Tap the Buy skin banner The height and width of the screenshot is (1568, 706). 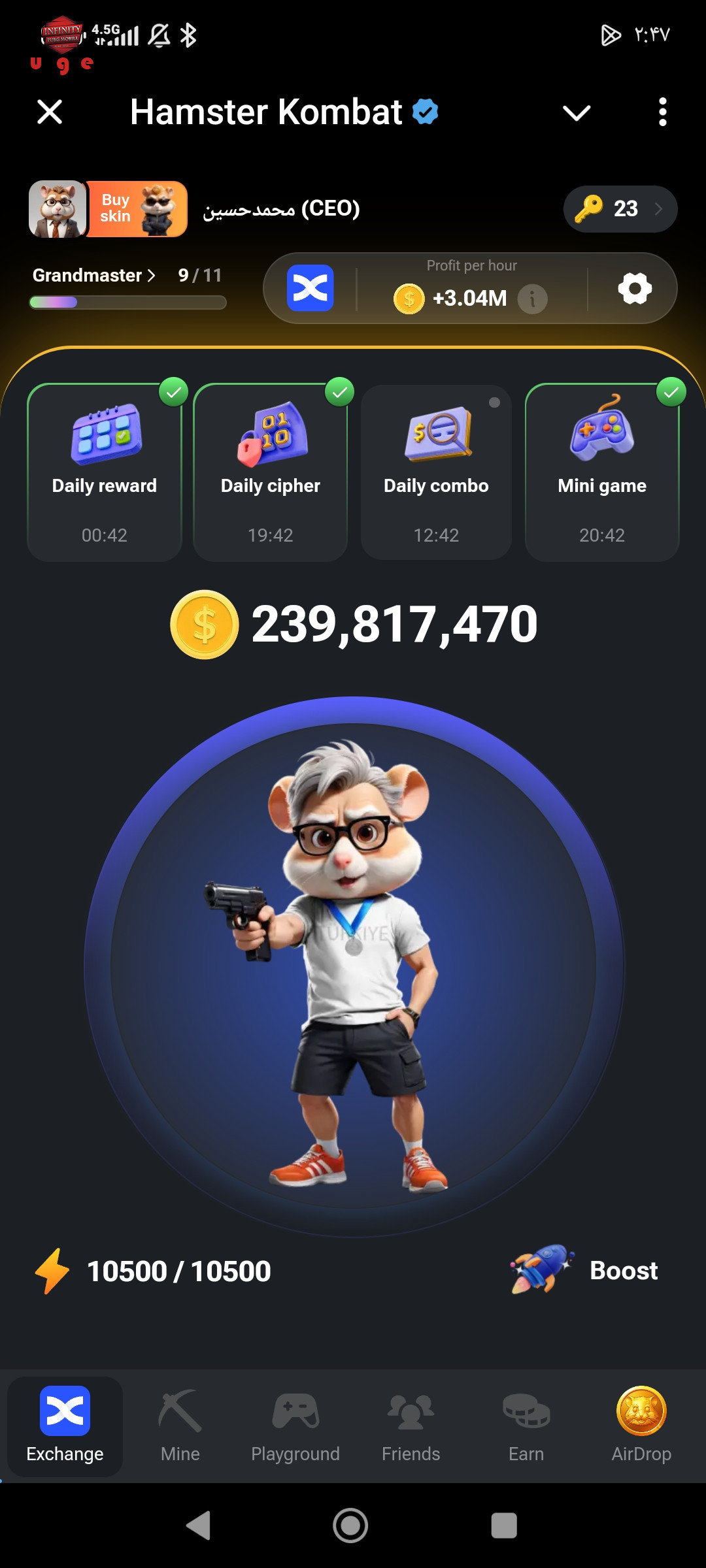(x=137, y=209)
